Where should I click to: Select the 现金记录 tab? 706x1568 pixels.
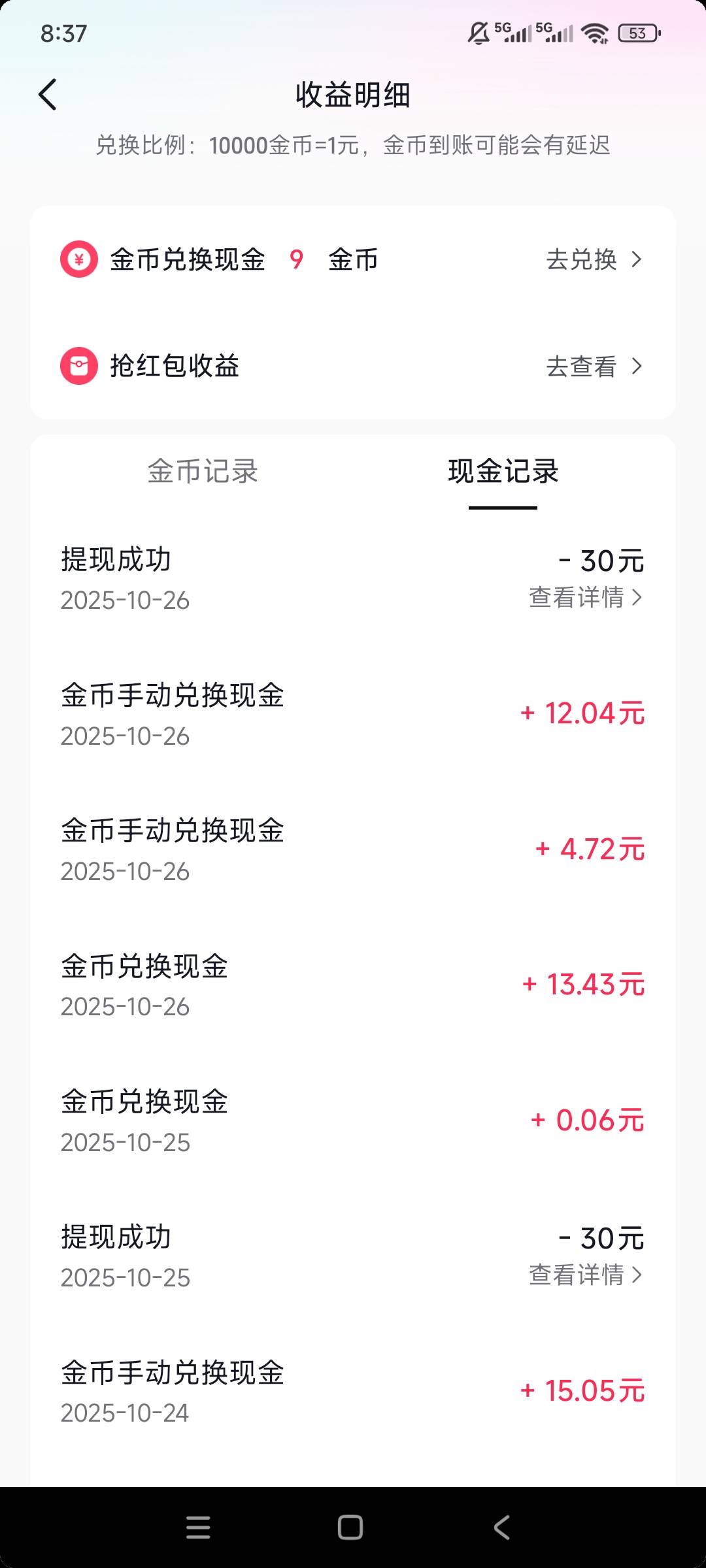coord(503,472)
